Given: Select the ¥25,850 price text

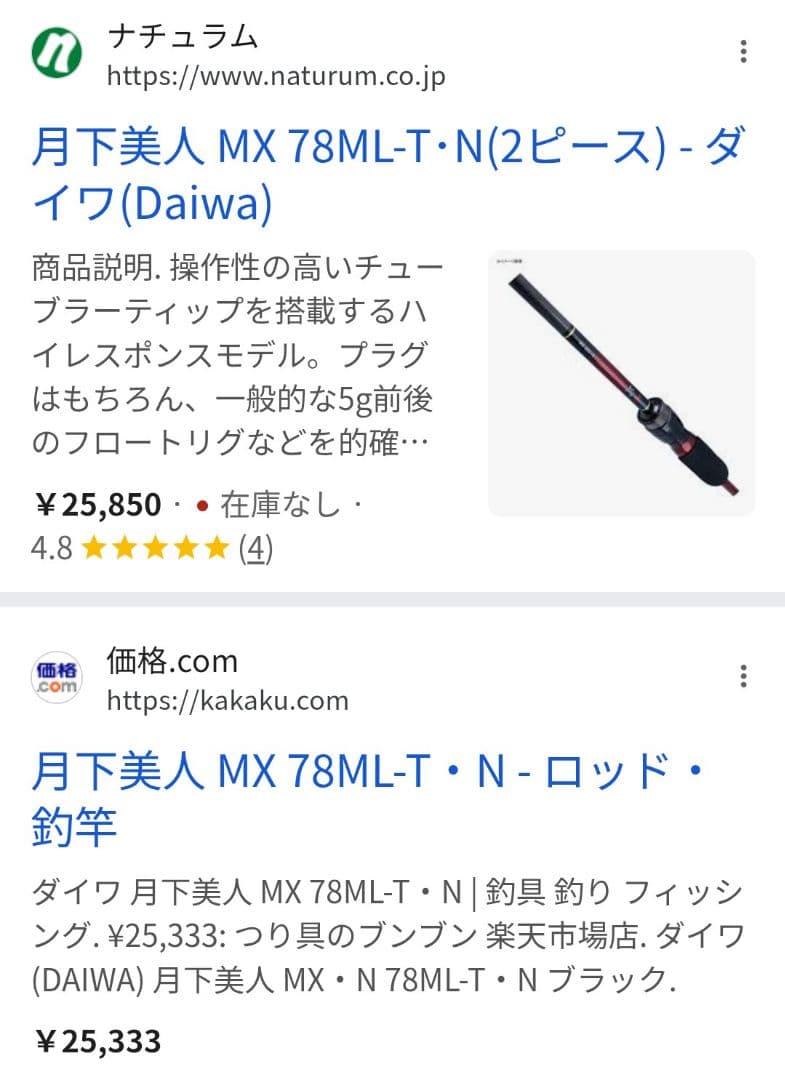Looking at the screenshot, I should tap(95, 504).
